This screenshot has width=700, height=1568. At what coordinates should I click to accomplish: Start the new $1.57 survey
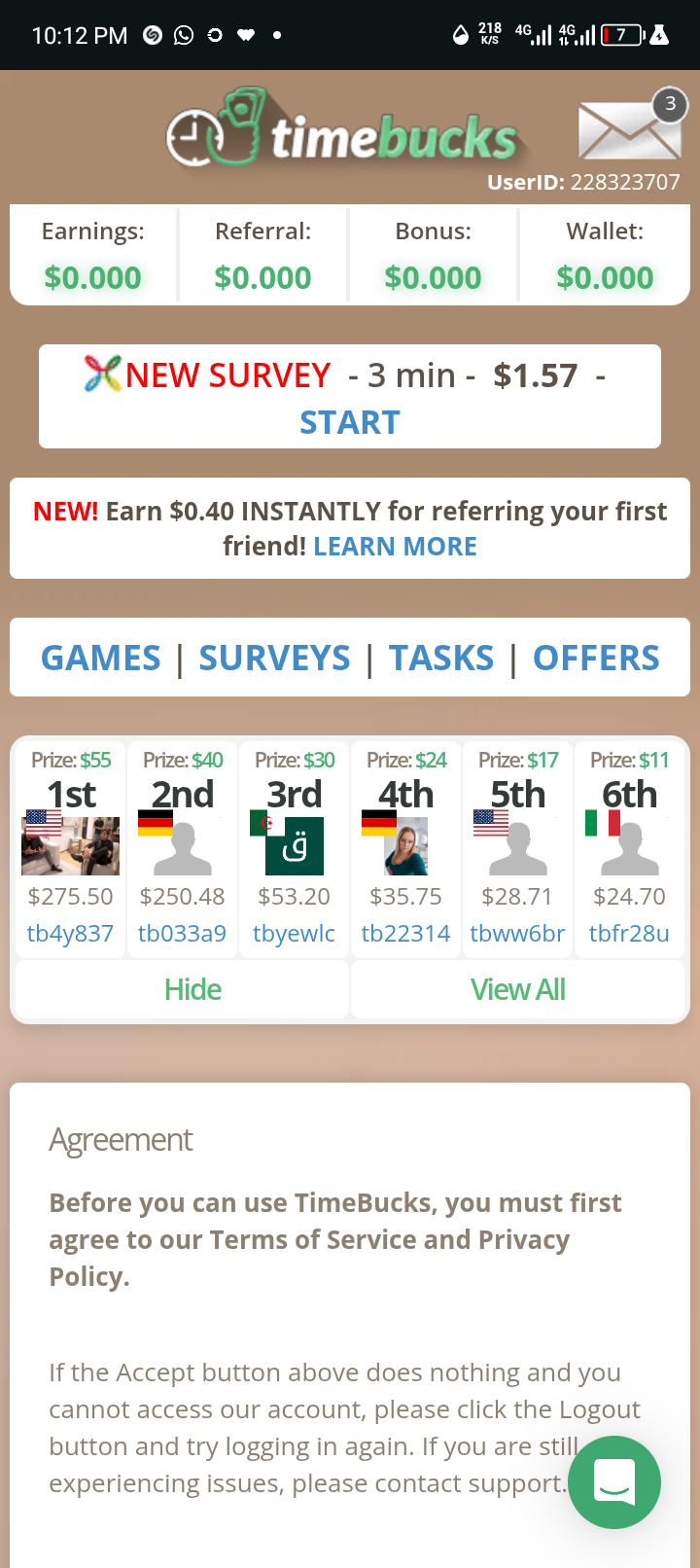tap(350, 422)
